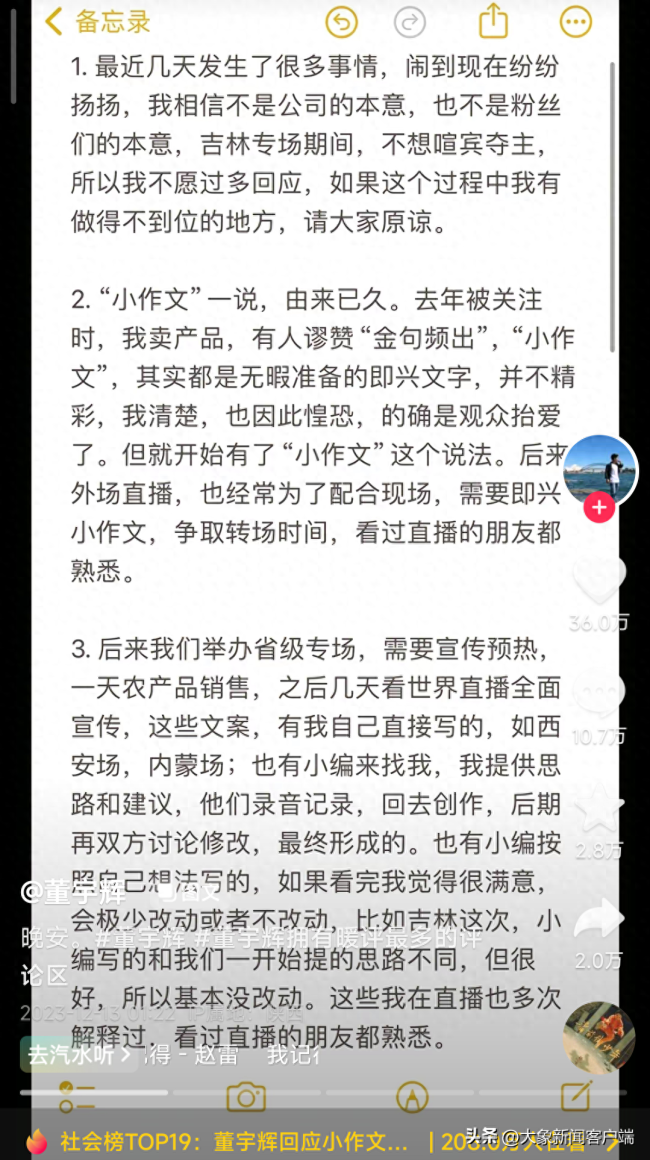
Task: Open the spinning music disc
Action: [x=599, y=1038]
